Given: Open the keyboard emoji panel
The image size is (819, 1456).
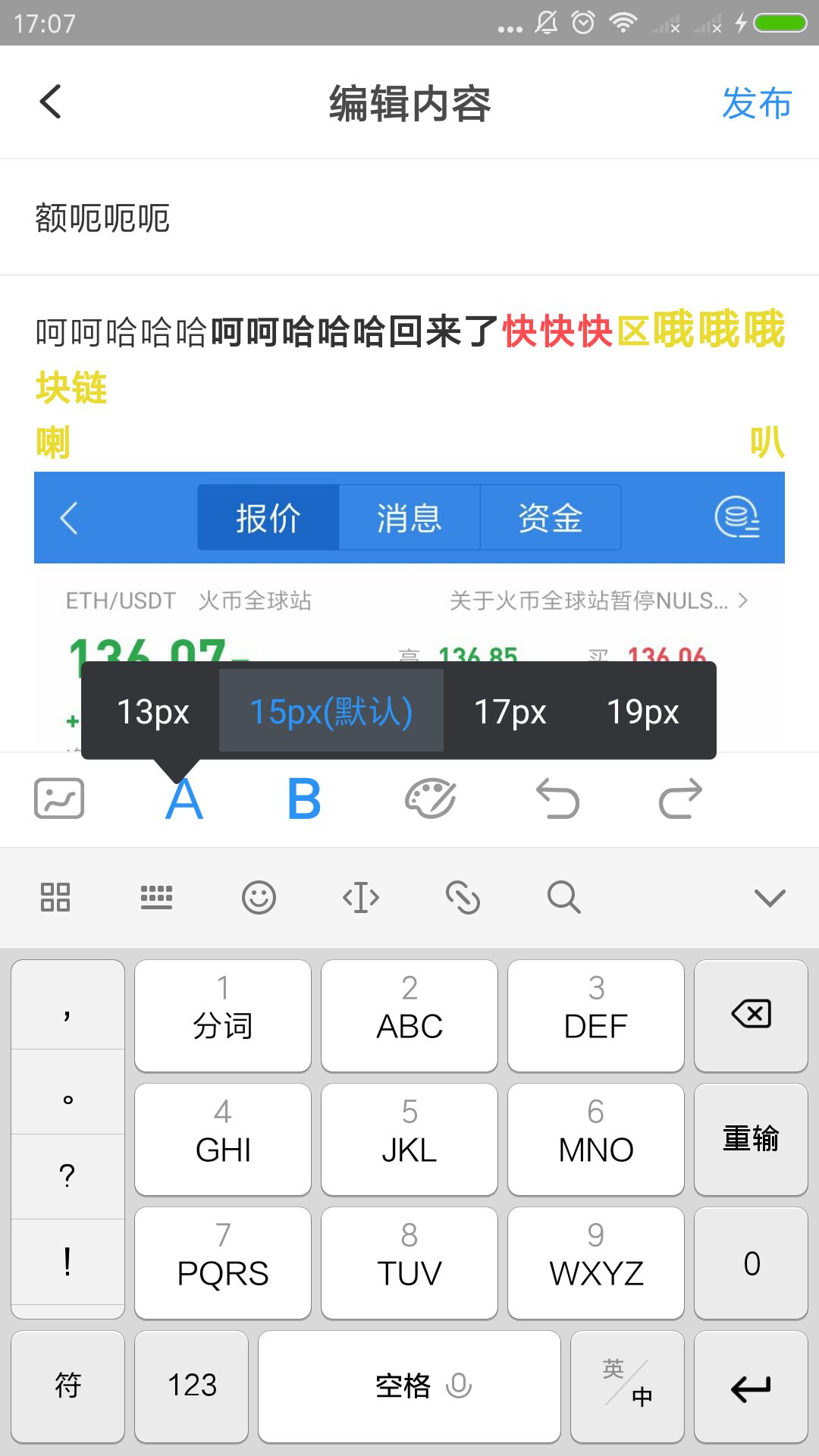Looking at the screenshot, I should point(259,898).
